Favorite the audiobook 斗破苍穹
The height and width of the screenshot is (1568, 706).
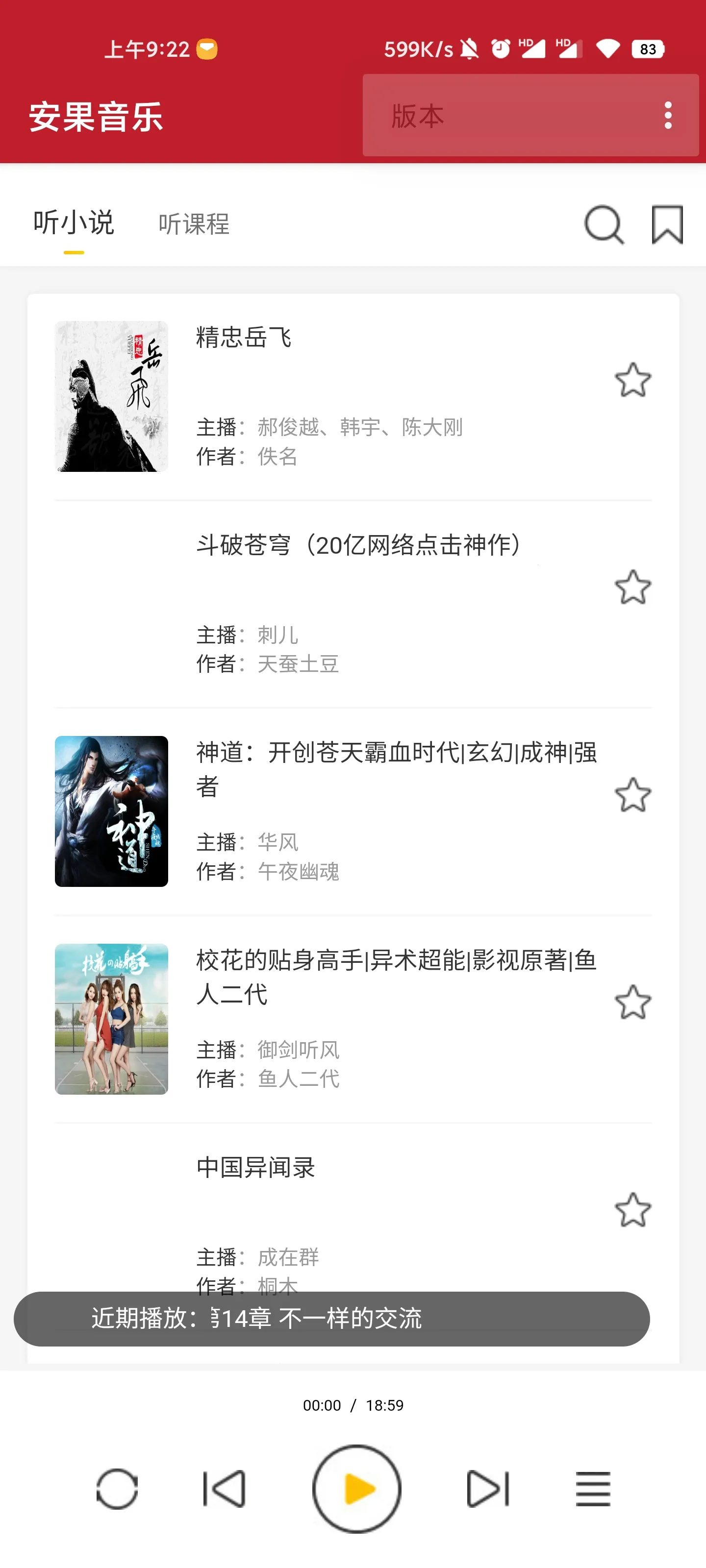pos(632,588)
